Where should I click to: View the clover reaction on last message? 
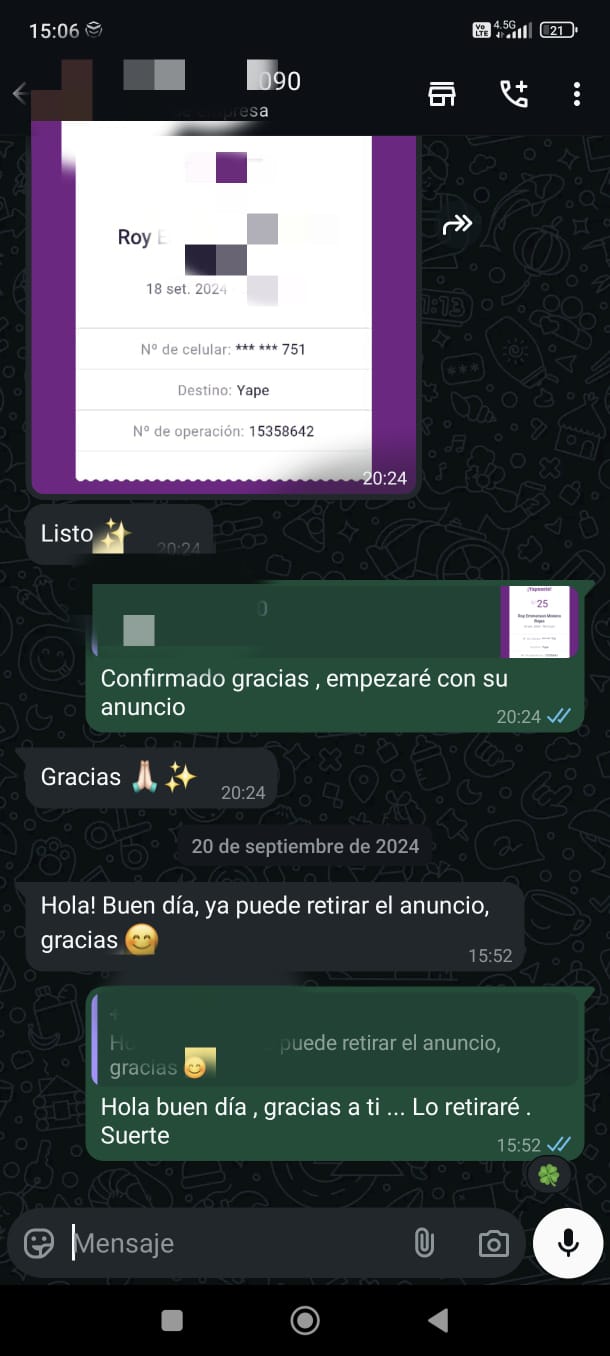548,1175
